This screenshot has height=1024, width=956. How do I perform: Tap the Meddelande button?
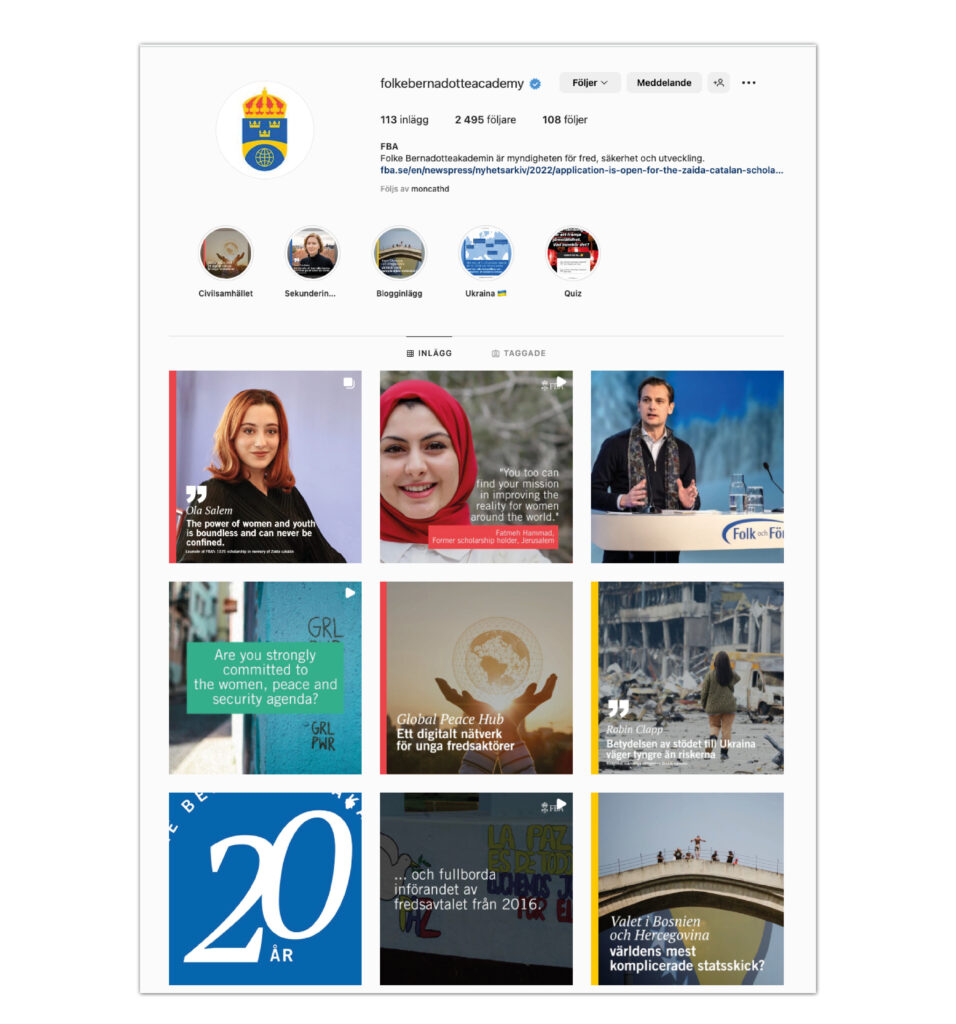pyautogui.click(x=664, y=83)
